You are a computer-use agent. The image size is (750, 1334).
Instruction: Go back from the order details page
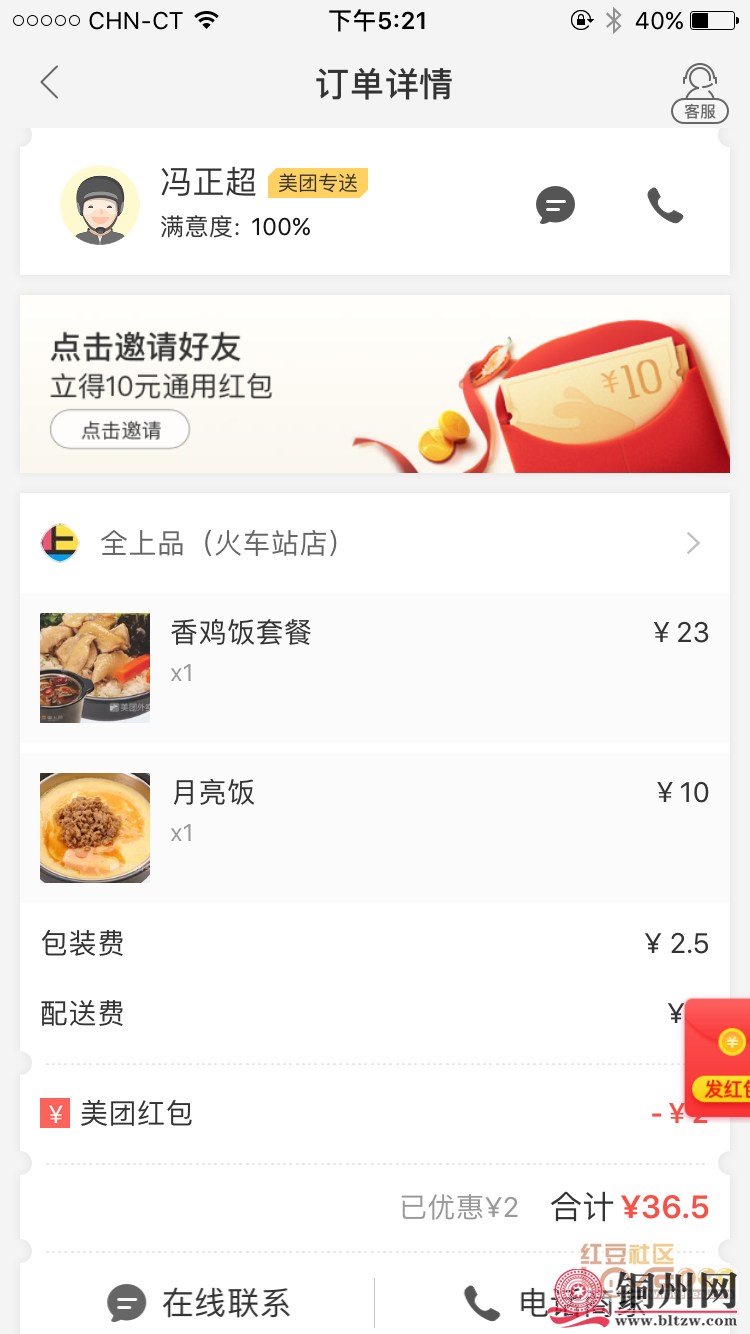click(x=50, y=83)
